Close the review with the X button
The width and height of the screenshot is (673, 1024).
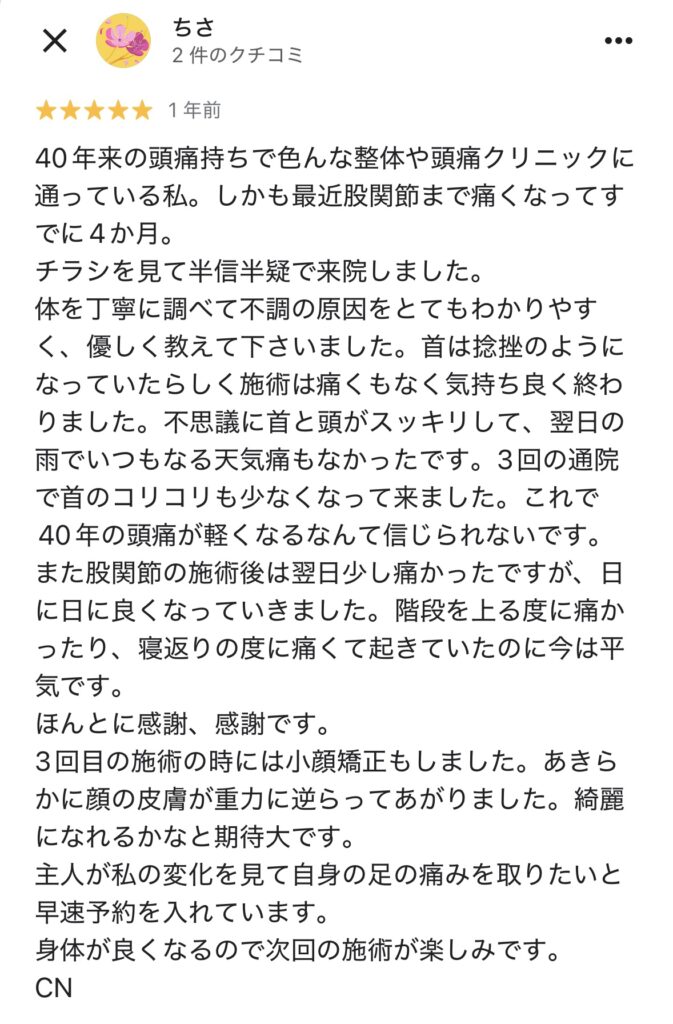pos(54,41)
